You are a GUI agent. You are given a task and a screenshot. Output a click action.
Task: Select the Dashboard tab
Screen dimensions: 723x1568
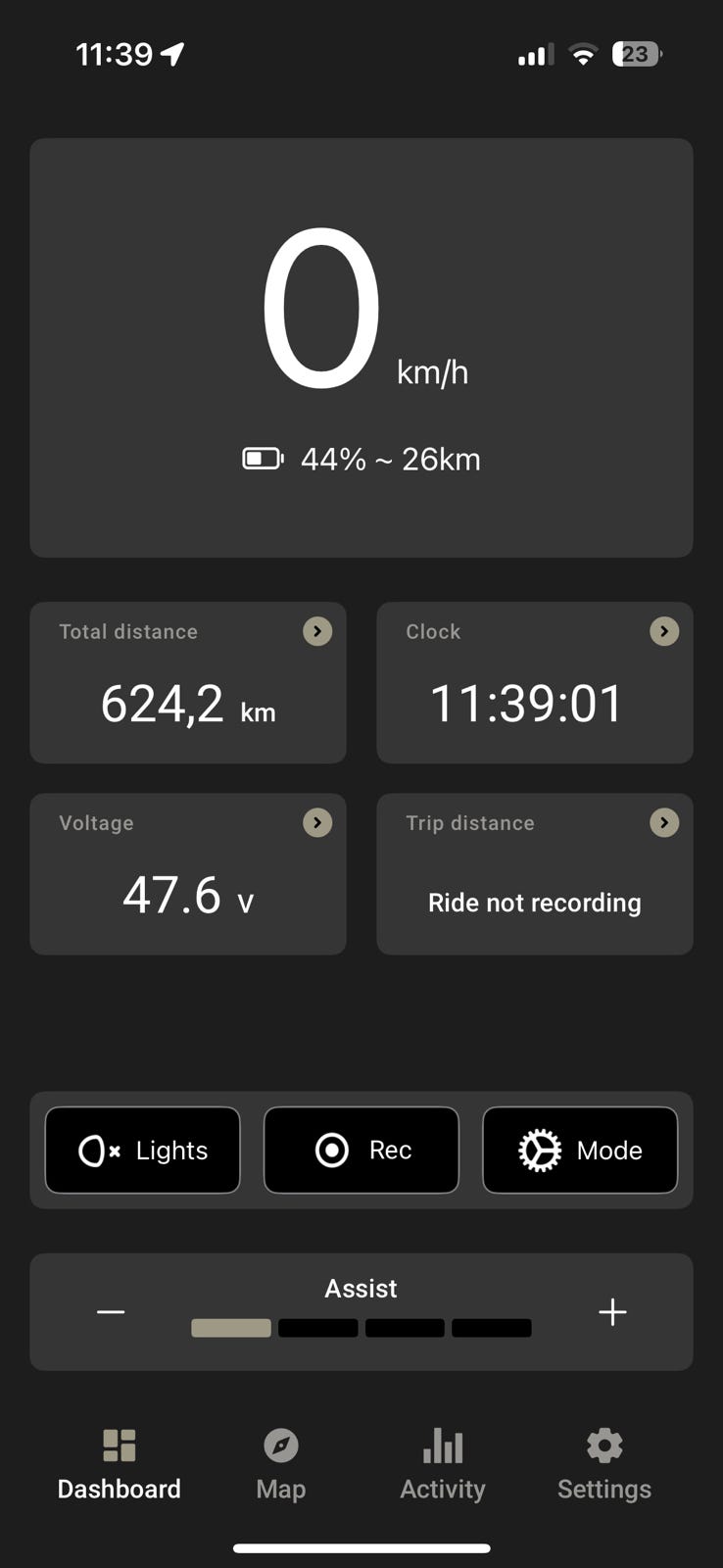coord(120,1464)
